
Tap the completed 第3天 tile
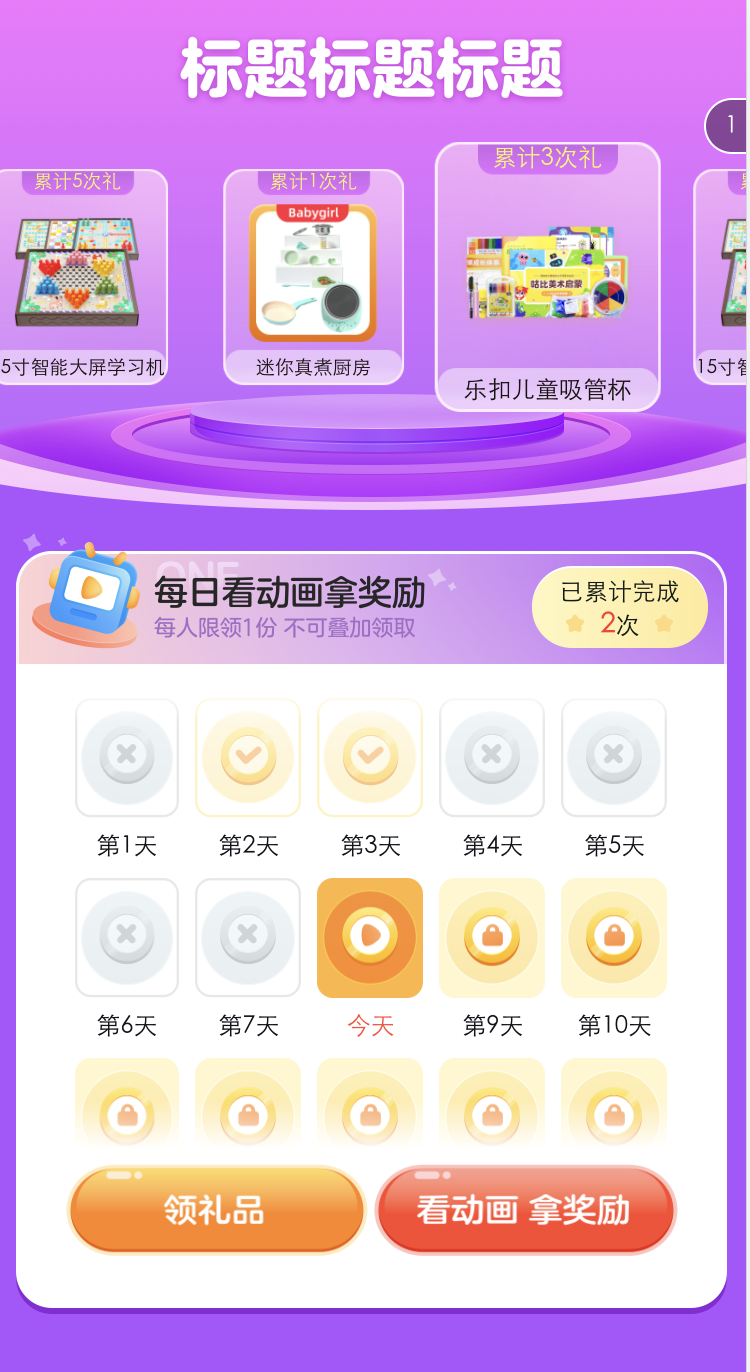click(x=370, y=757)
